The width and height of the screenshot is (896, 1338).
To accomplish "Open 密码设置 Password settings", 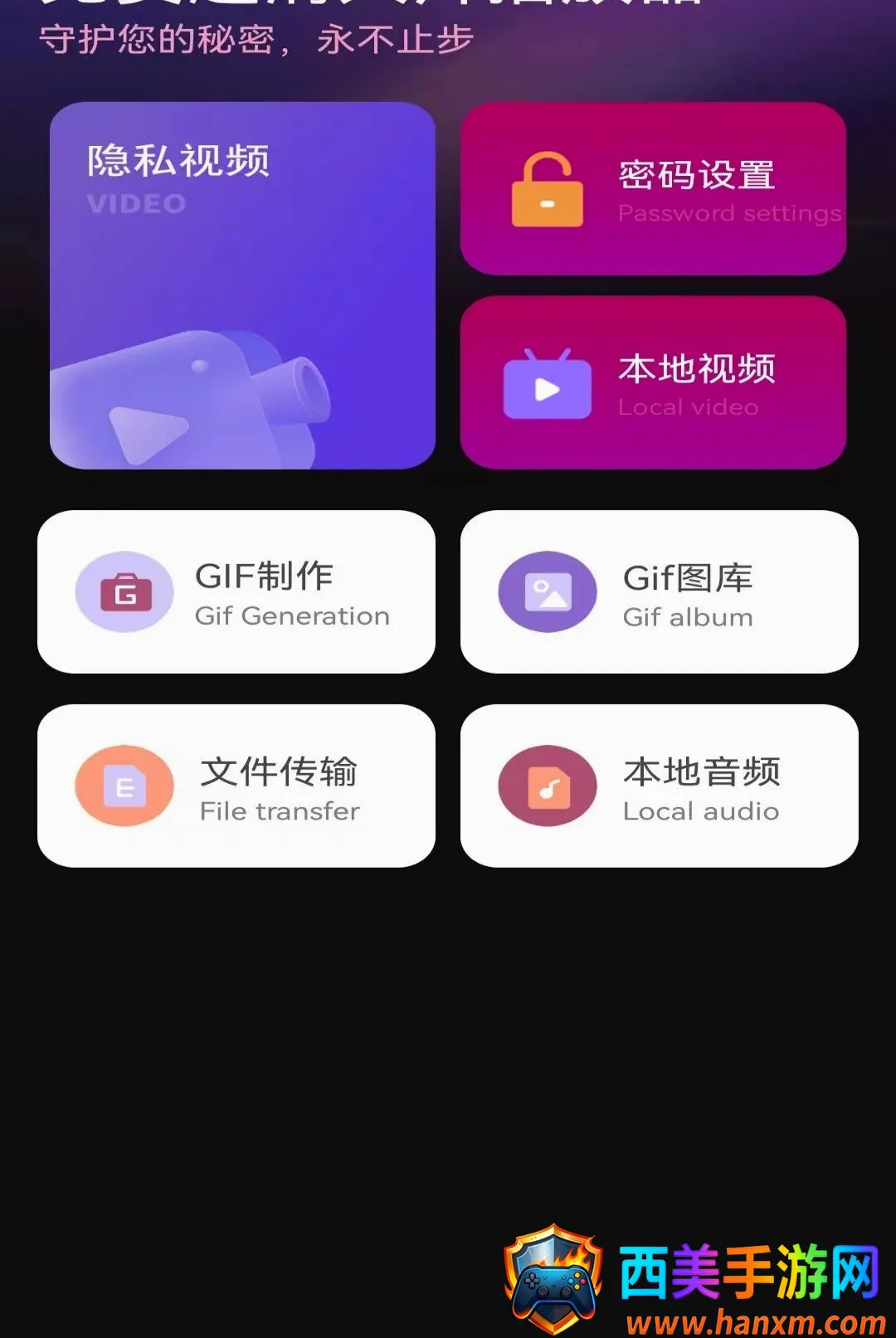I will tap(653, 188).
